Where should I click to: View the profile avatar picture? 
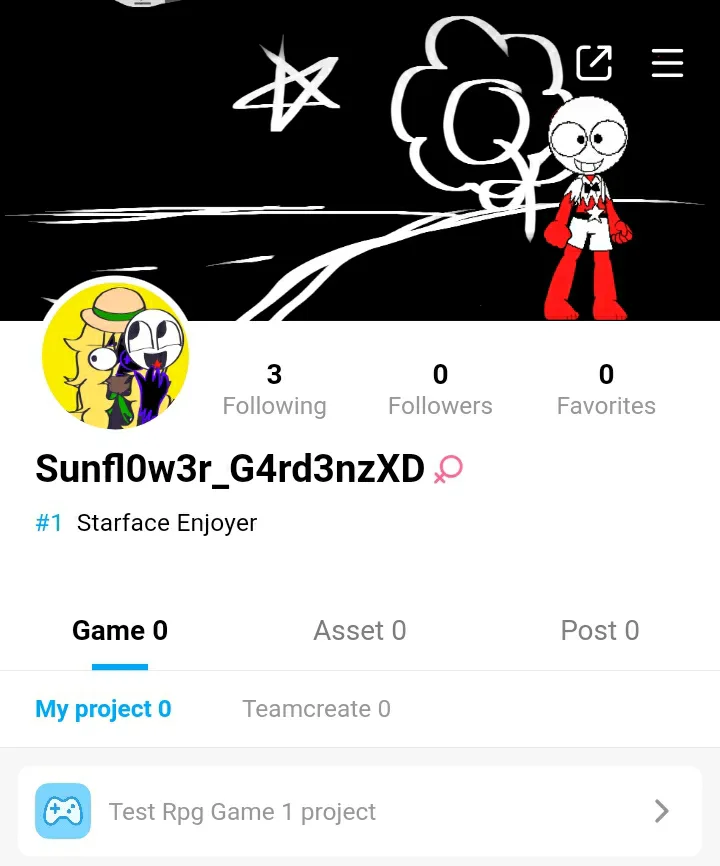click(116, 355)
